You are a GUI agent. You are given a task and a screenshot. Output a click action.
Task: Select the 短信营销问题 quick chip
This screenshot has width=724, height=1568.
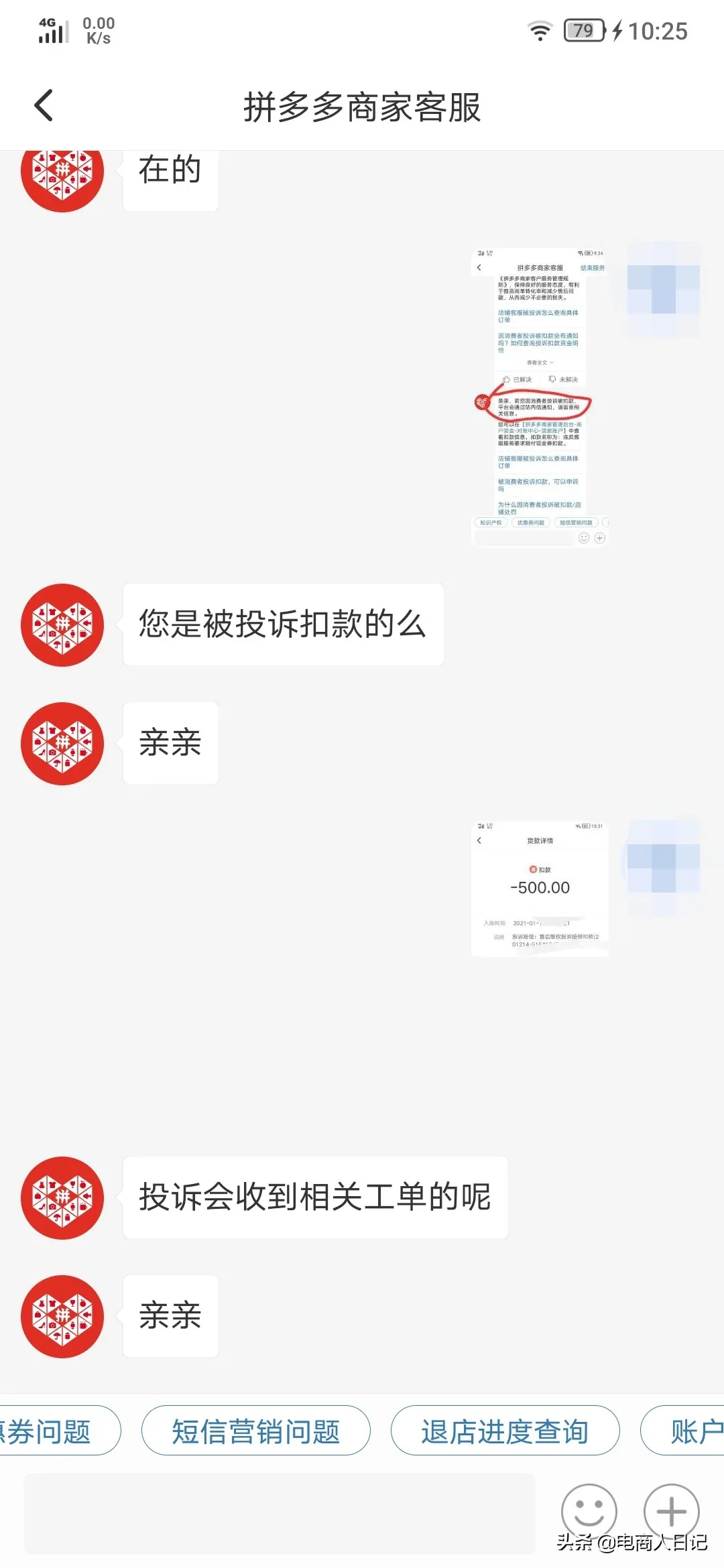(x=256, y=1431)
